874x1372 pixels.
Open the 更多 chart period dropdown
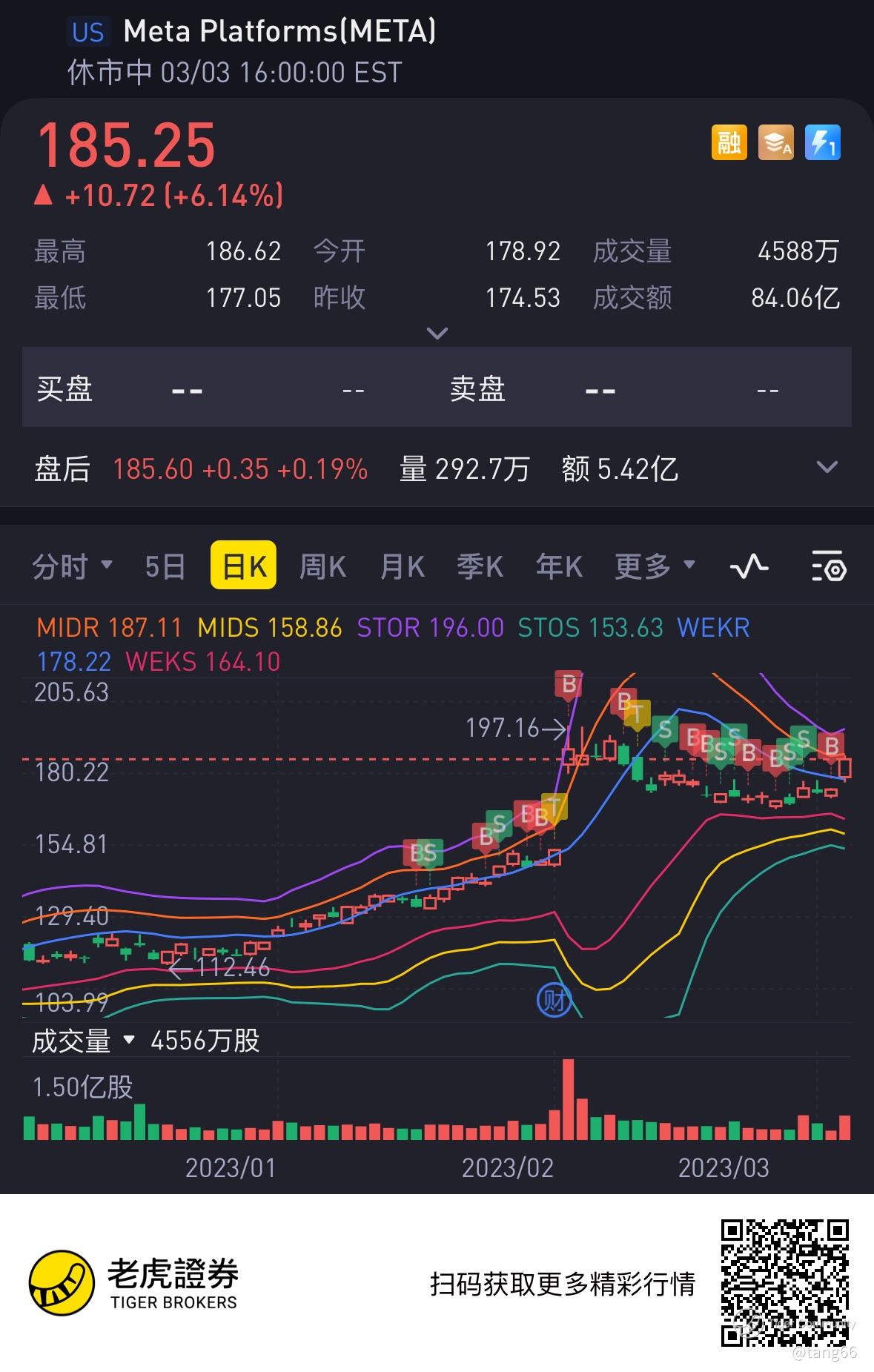[x=654, y=567]
